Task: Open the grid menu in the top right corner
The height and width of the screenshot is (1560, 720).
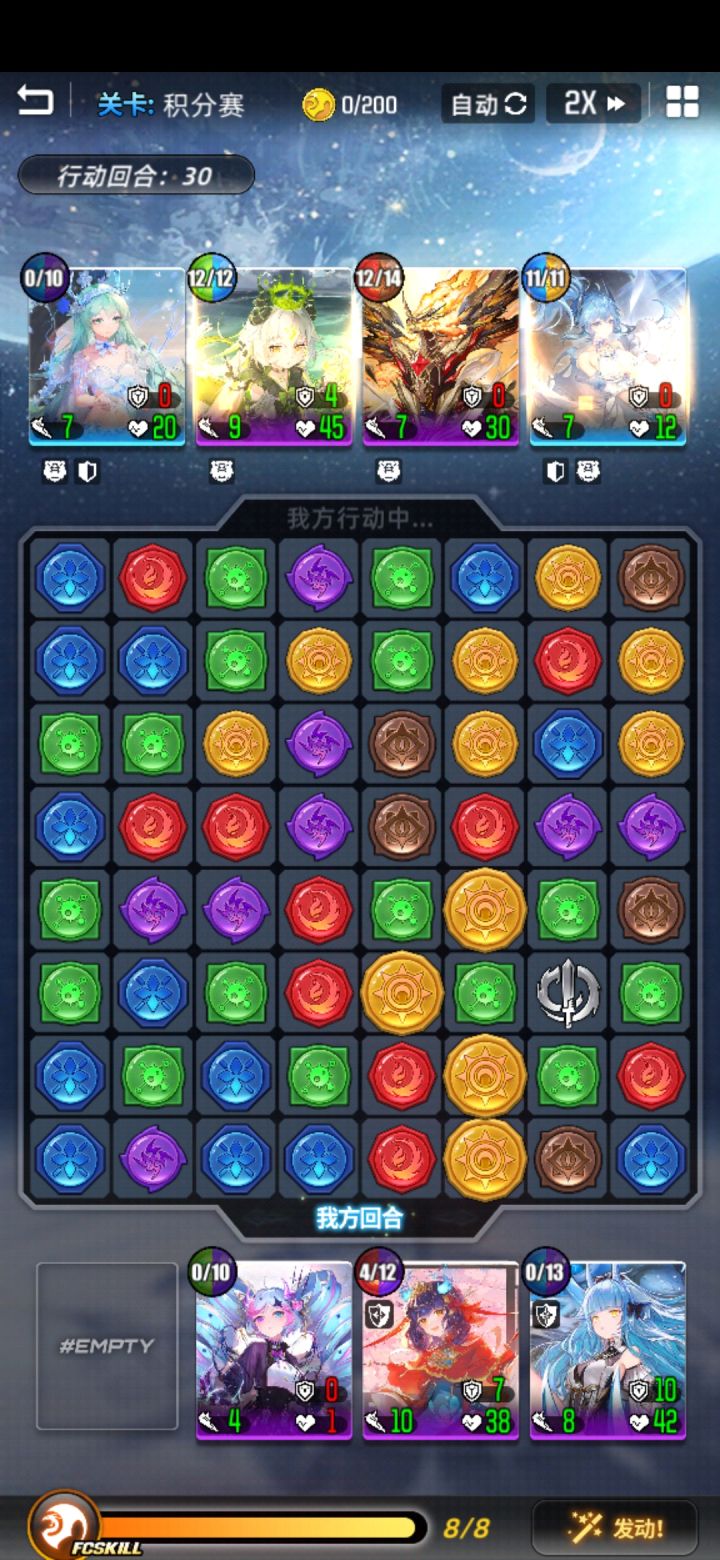Action: [684, 100]
